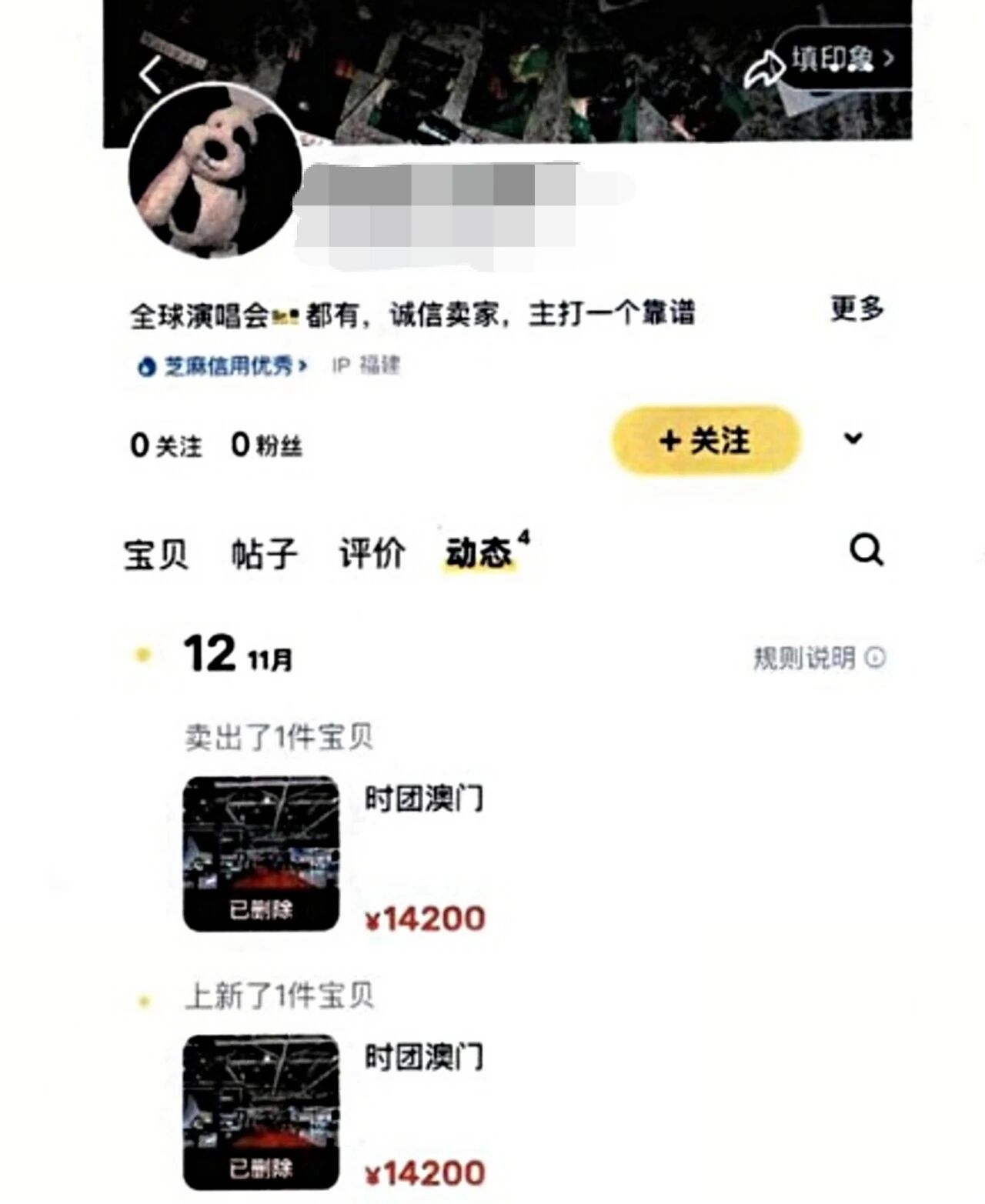This screenshot has height=1204, width=985.
Task: Open 规则说明 rules explanation
Action: click(x=818, y=658)
